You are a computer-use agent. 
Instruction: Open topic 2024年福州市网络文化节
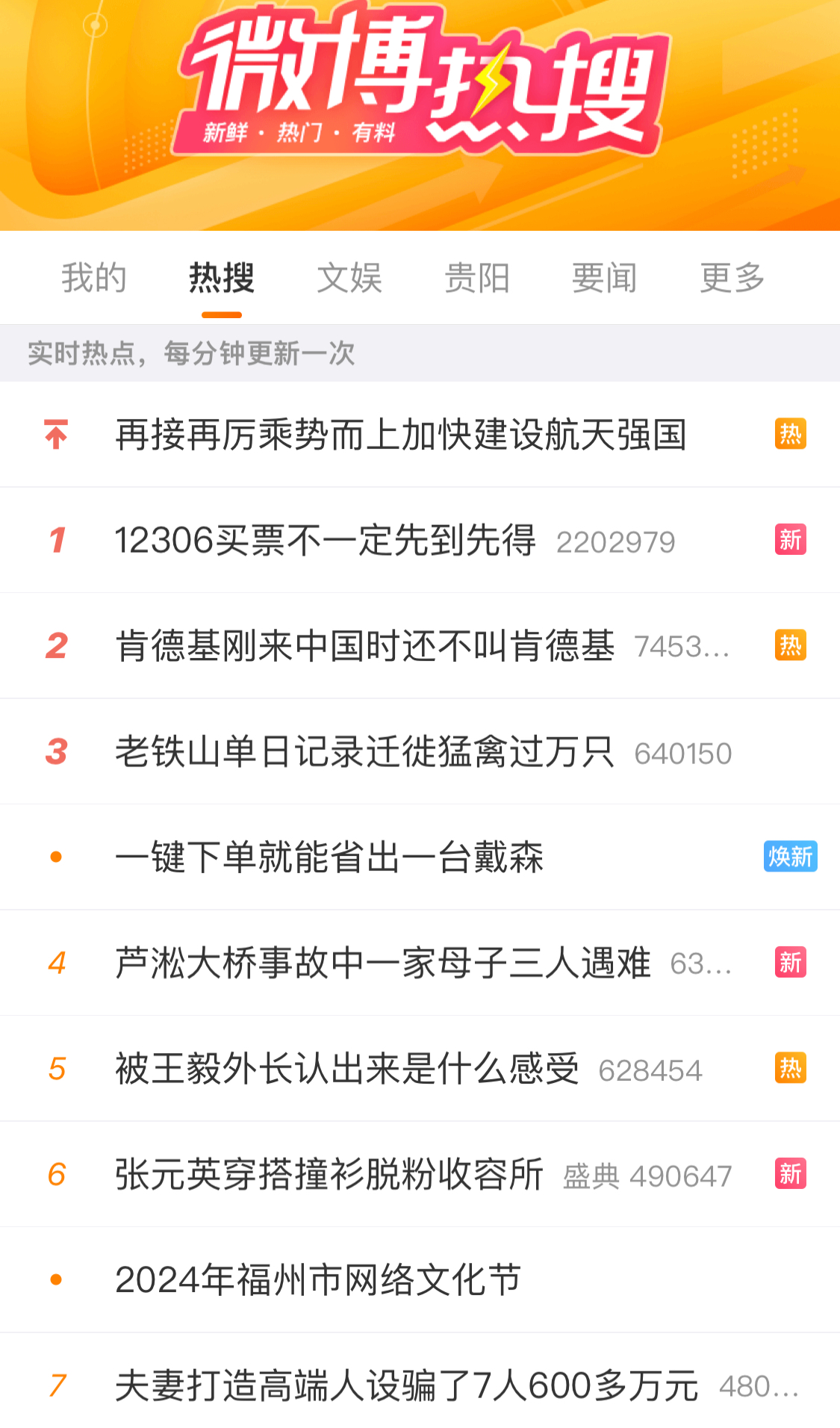(x=420, y=1280)
